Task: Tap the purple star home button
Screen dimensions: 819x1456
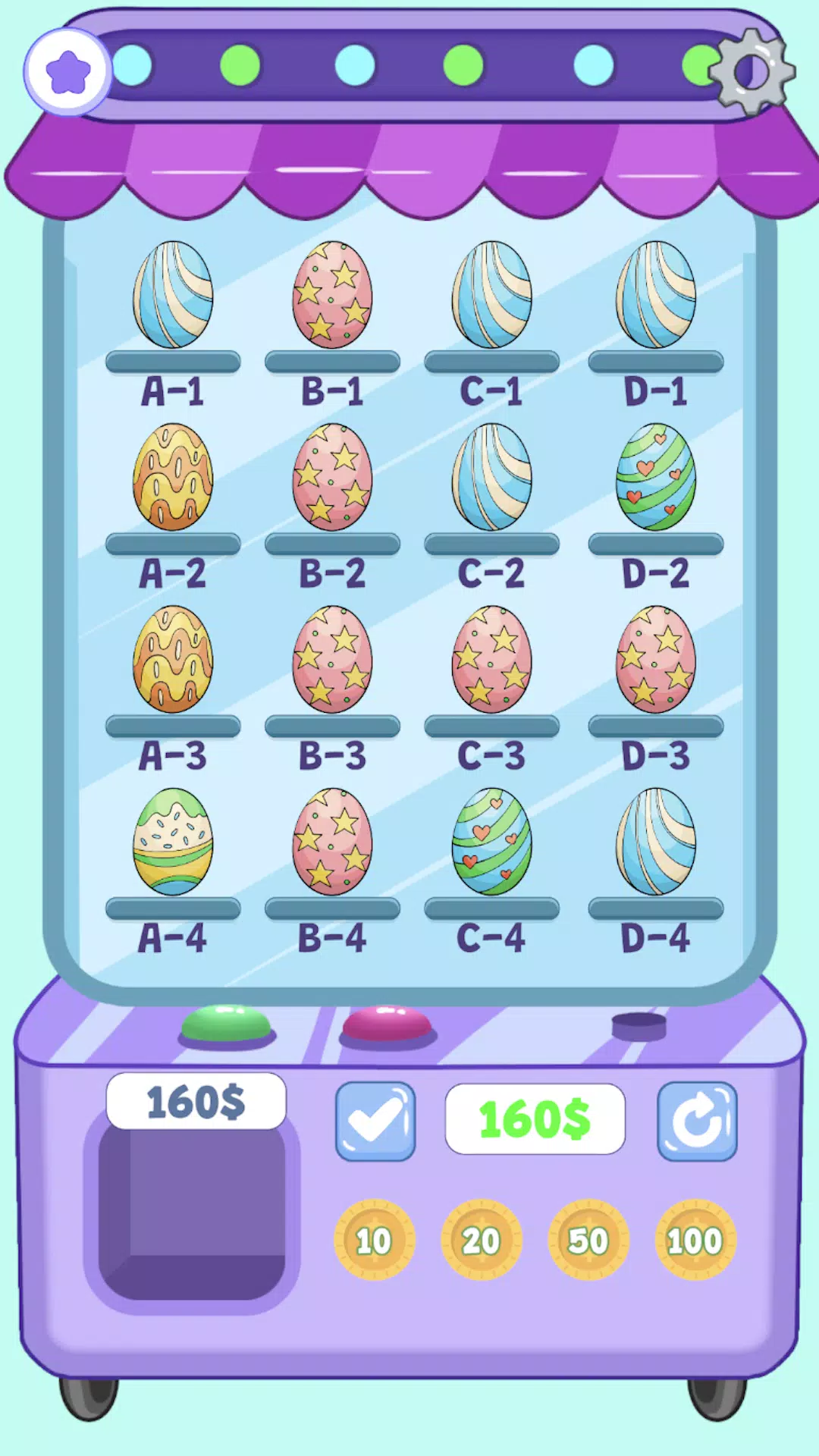Action: pos(68,72)
